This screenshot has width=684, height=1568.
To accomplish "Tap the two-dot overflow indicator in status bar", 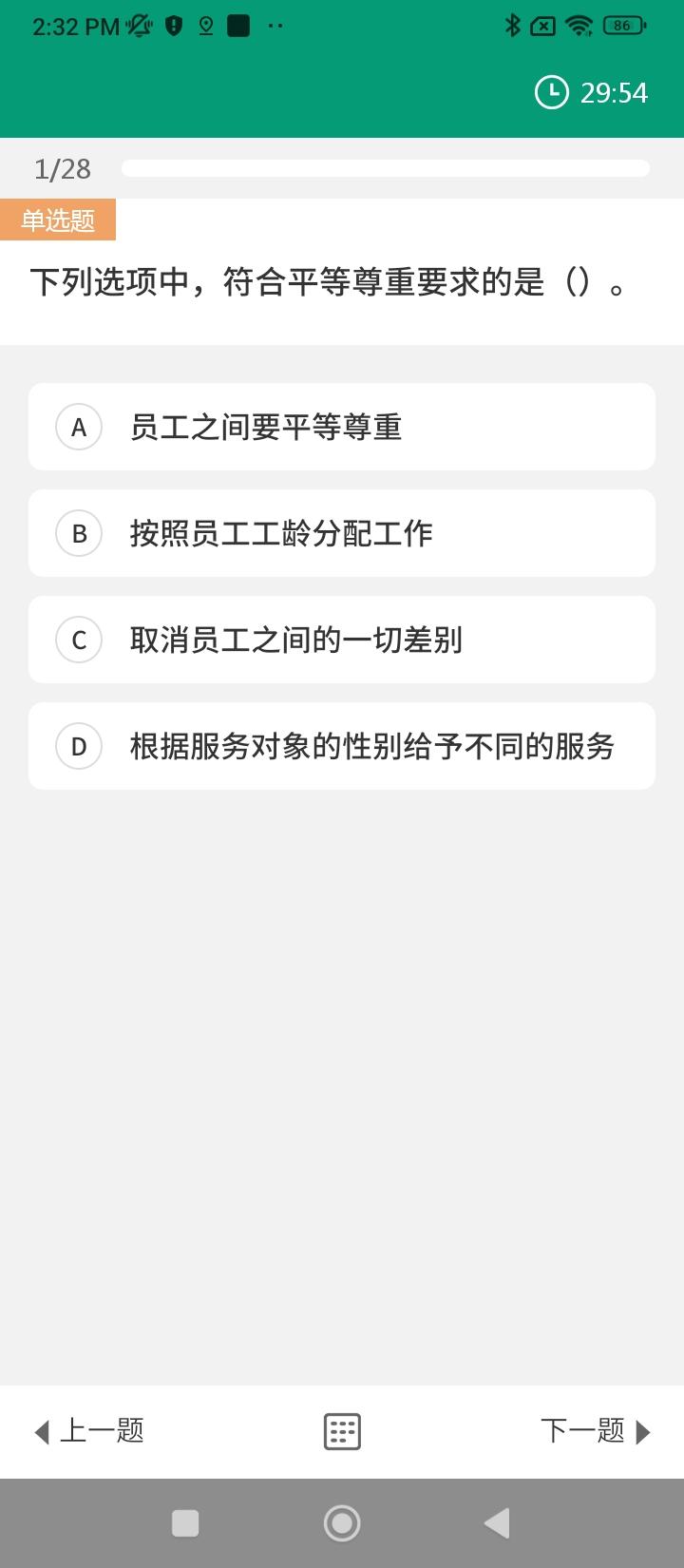I will (x=274, y=26).
